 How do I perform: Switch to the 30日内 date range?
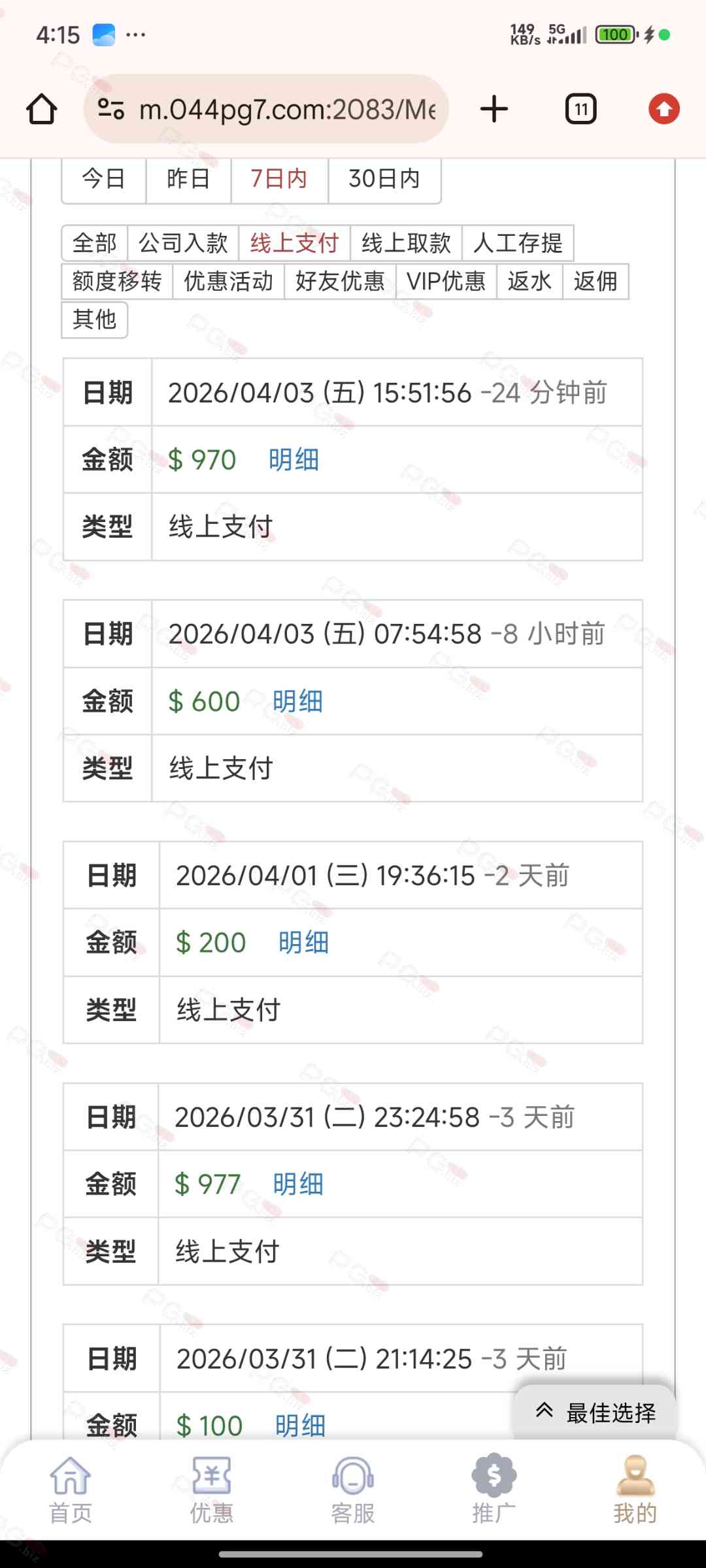384,178
